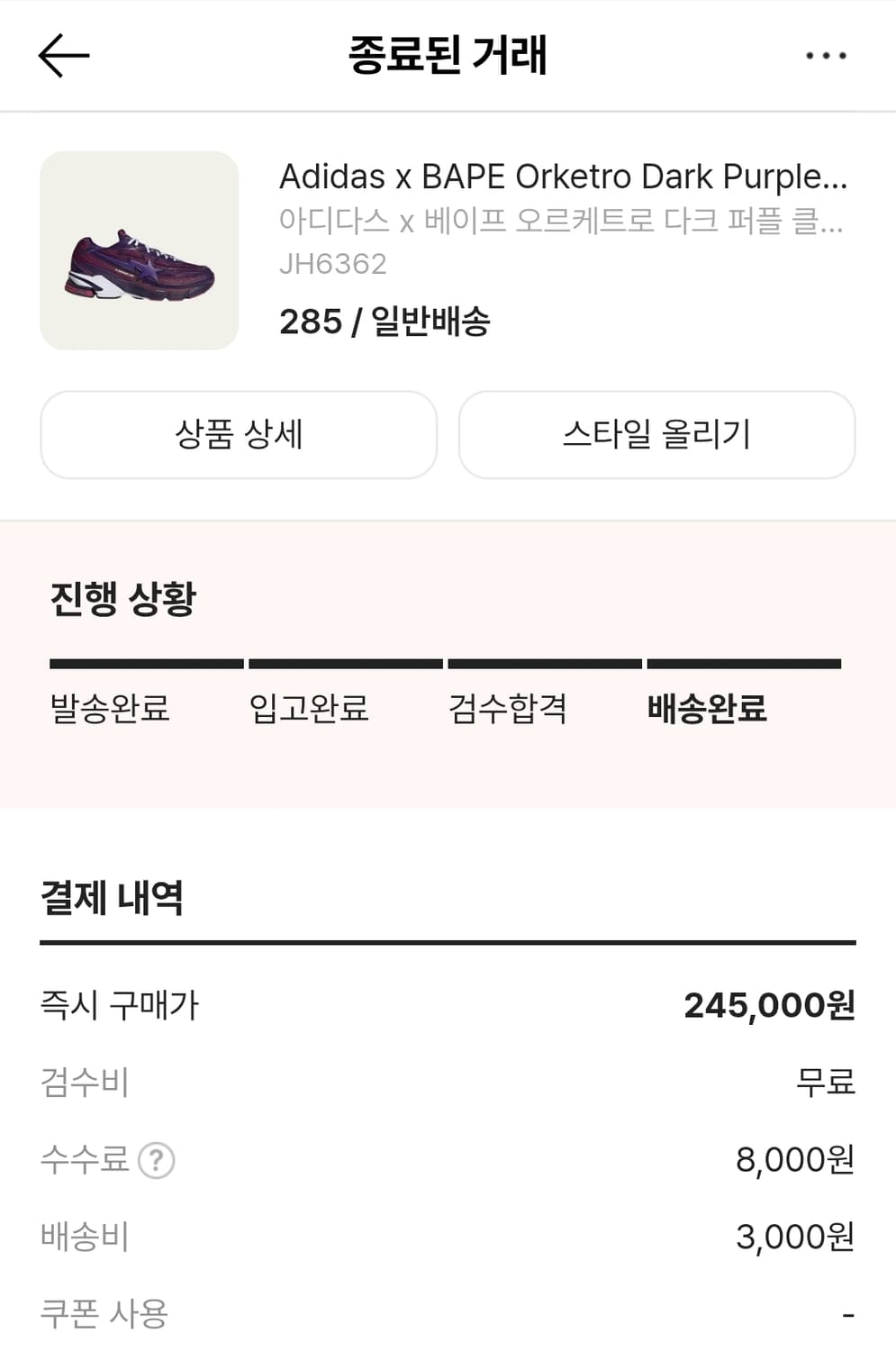Navigate back using the left arrow icon
Viewport: 896px width, 1351px height.
[63, 55]
